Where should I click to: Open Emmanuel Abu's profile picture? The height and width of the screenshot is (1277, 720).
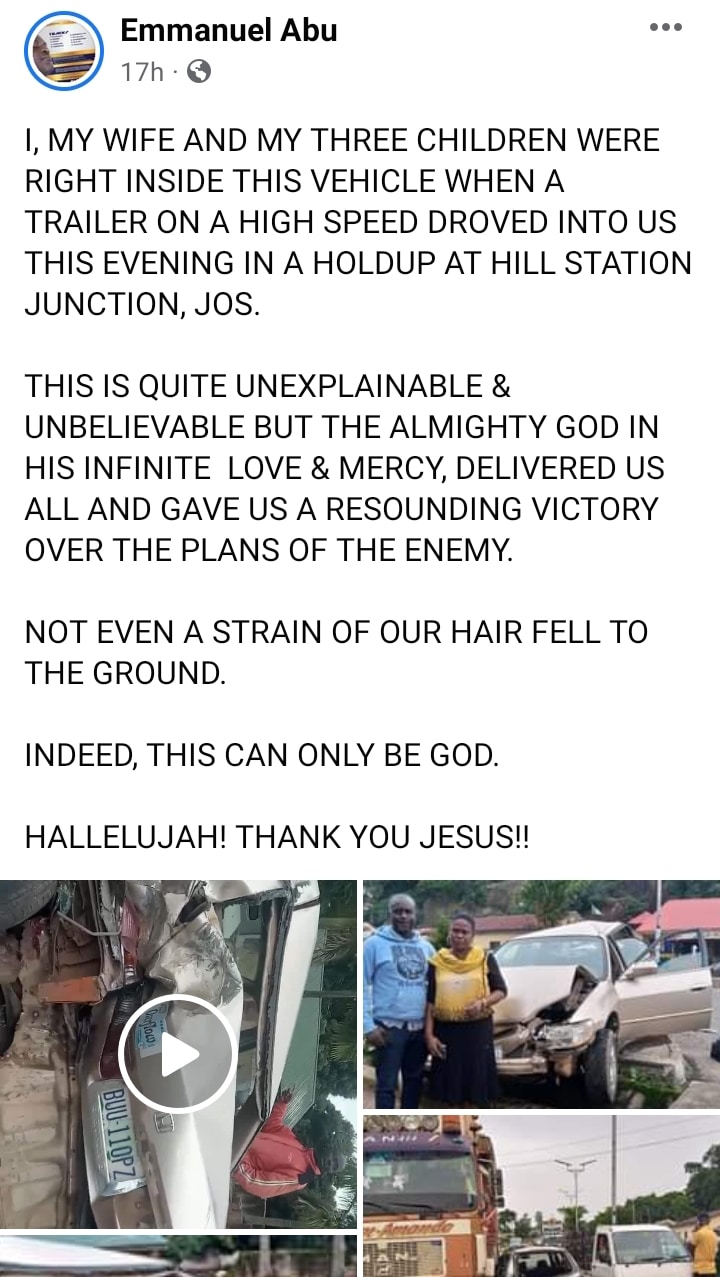coord(64,51)
